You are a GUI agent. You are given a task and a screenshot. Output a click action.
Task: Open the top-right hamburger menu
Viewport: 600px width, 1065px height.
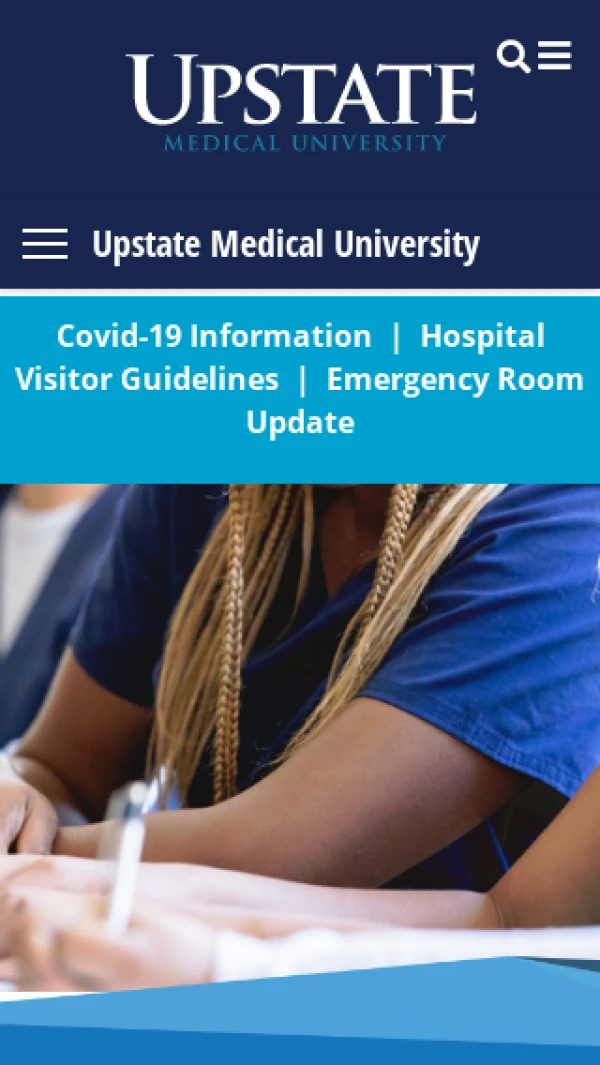tap(555, 56)
